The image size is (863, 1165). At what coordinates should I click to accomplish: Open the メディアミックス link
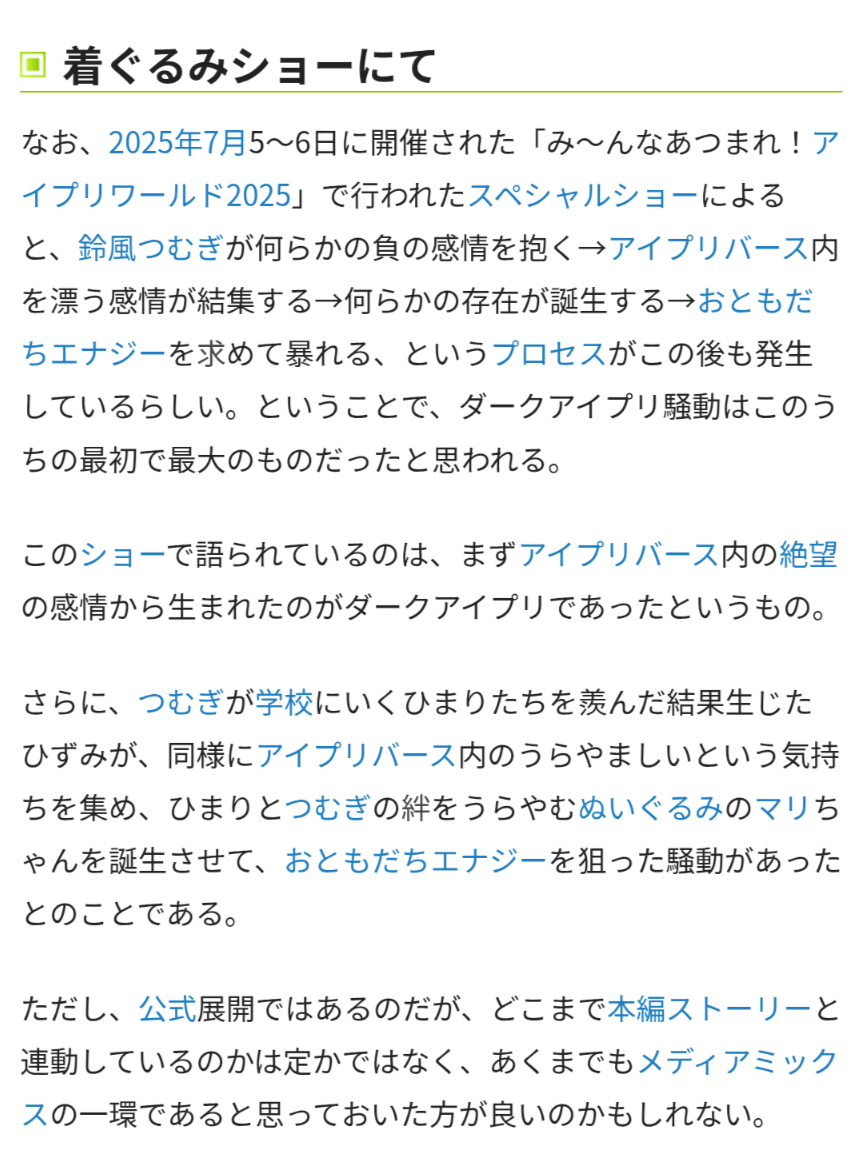click(737, 1062)
